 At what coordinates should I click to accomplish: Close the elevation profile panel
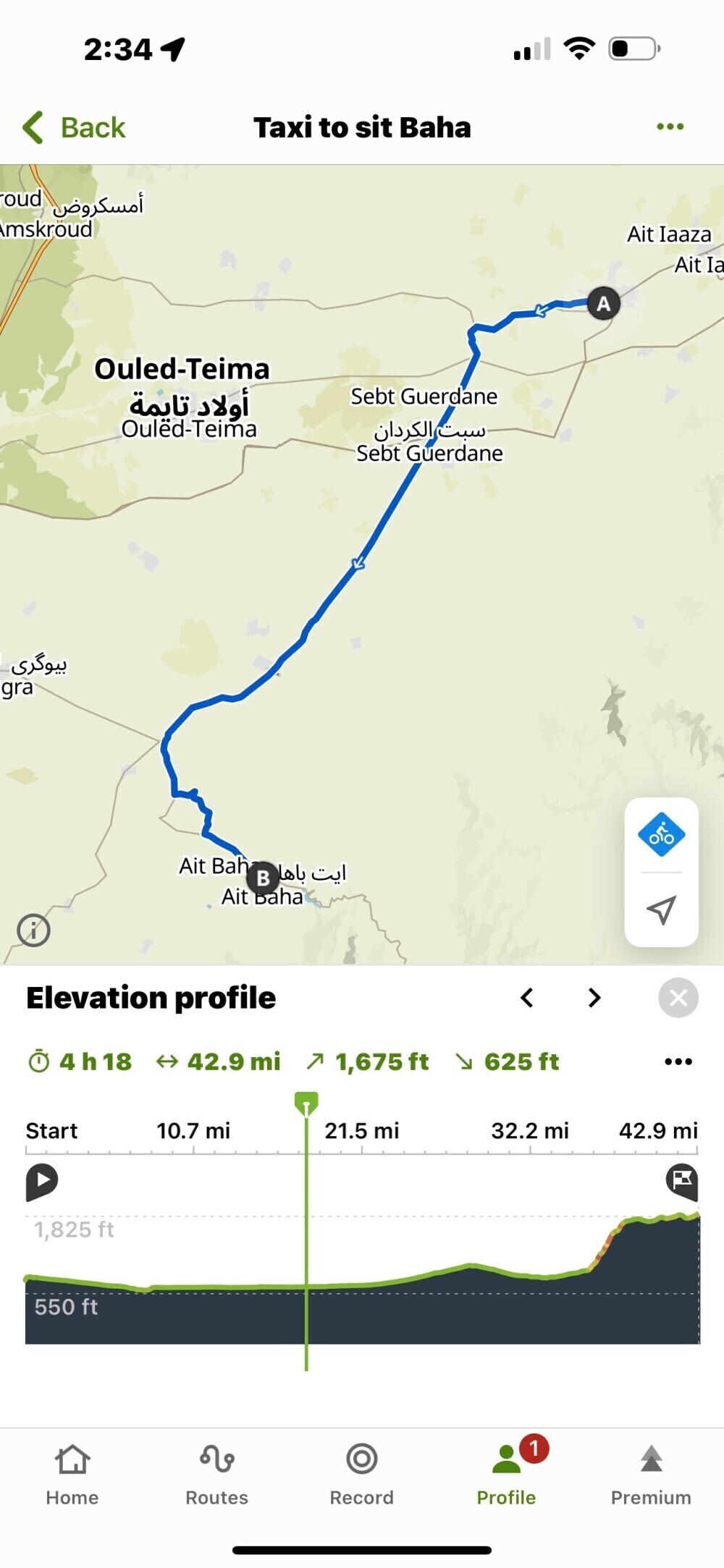[678, 998]
